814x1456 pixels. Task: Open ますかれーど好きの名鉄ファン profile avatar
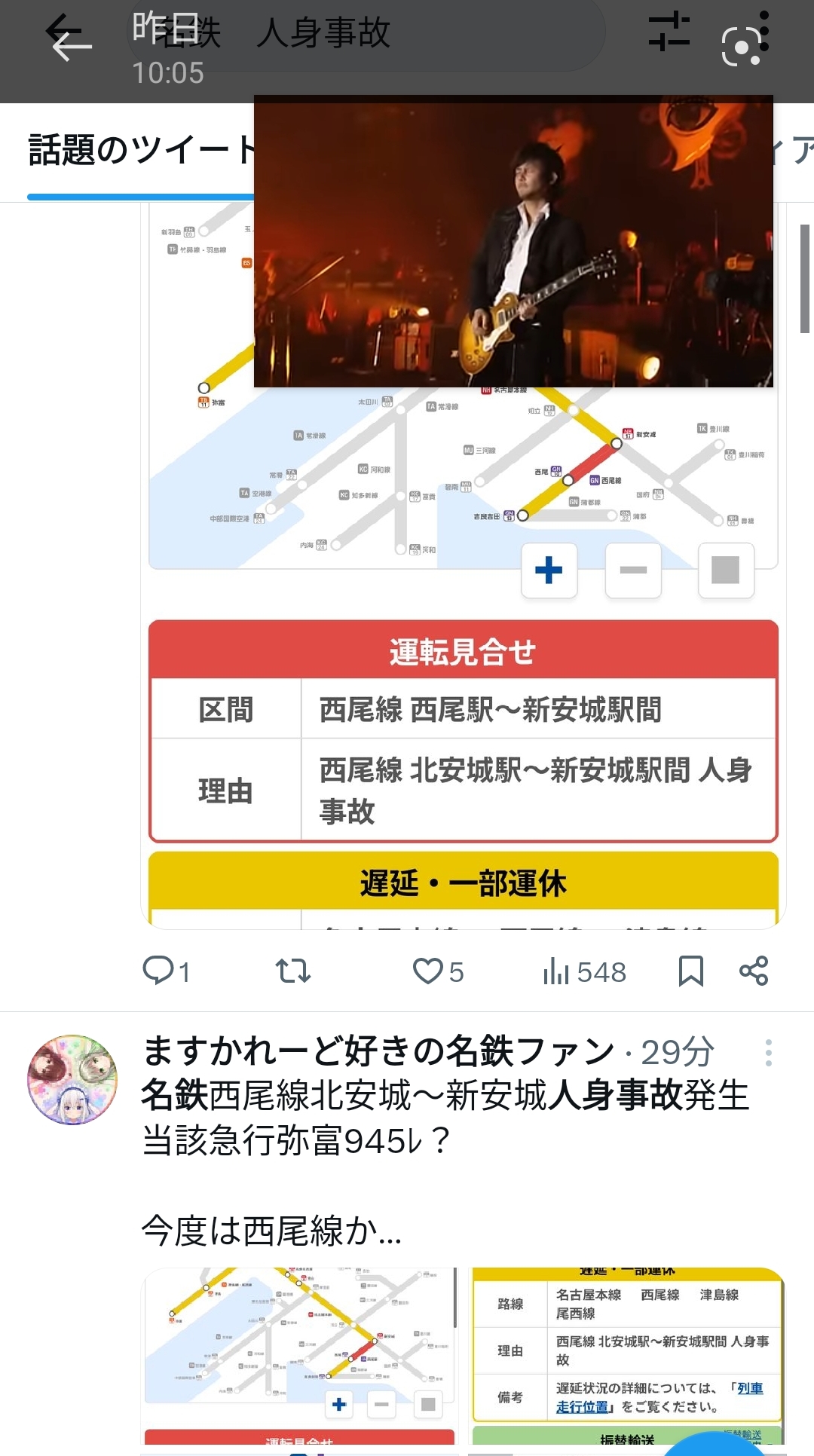(72, 1079)
